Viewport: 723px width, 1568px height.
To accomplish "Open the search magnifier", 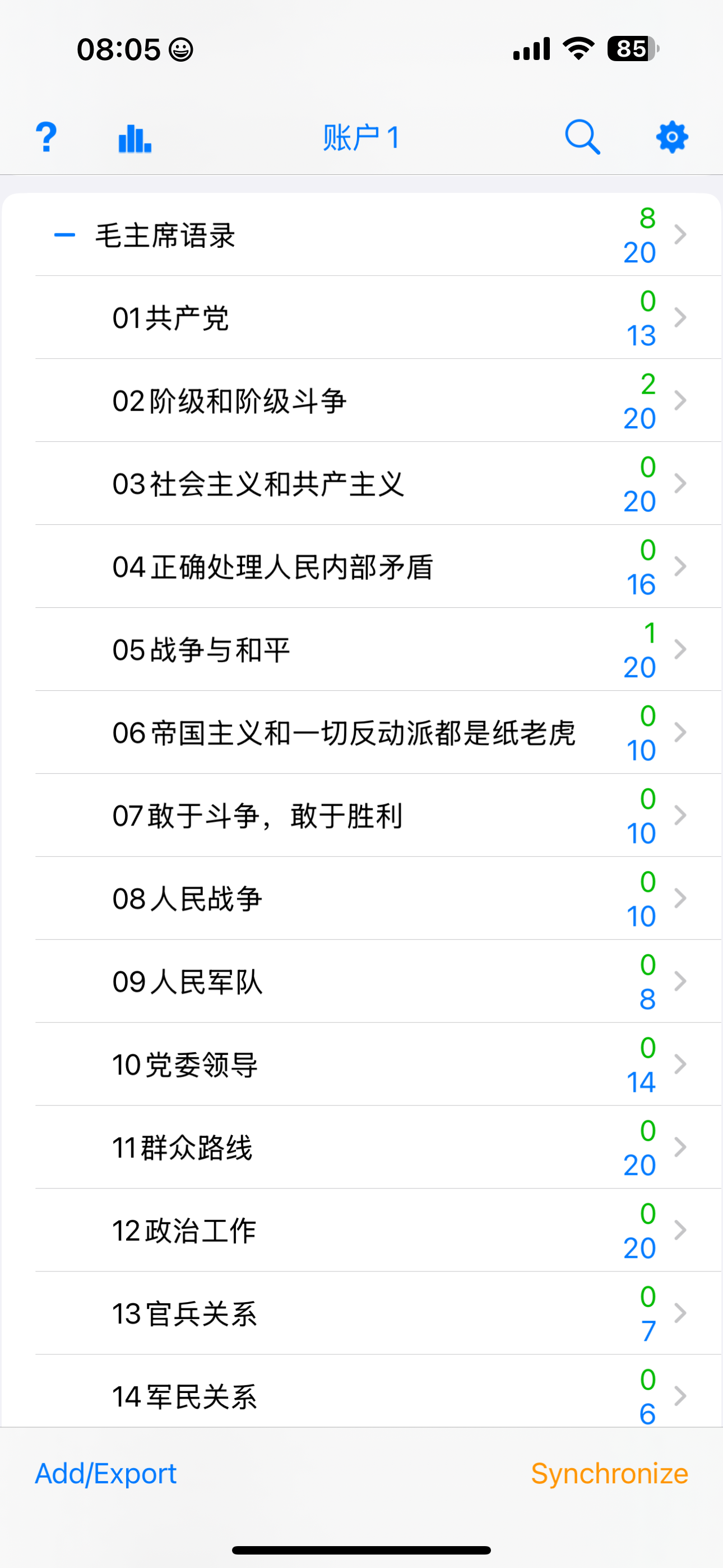I will click(582, 137).
